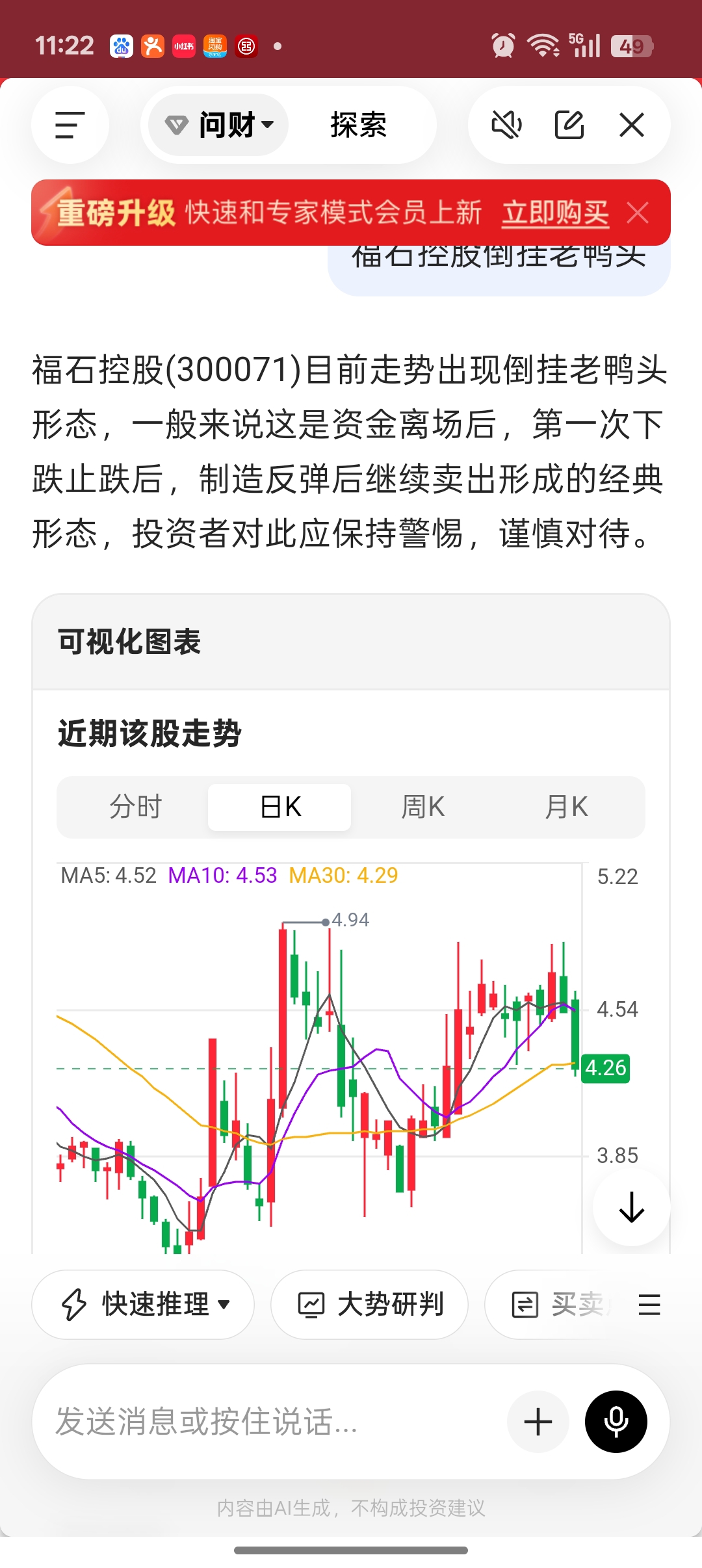Switch chart to 周K view
The height and width of the screenshot is (1568, 702).
click(x=423, y=807)
